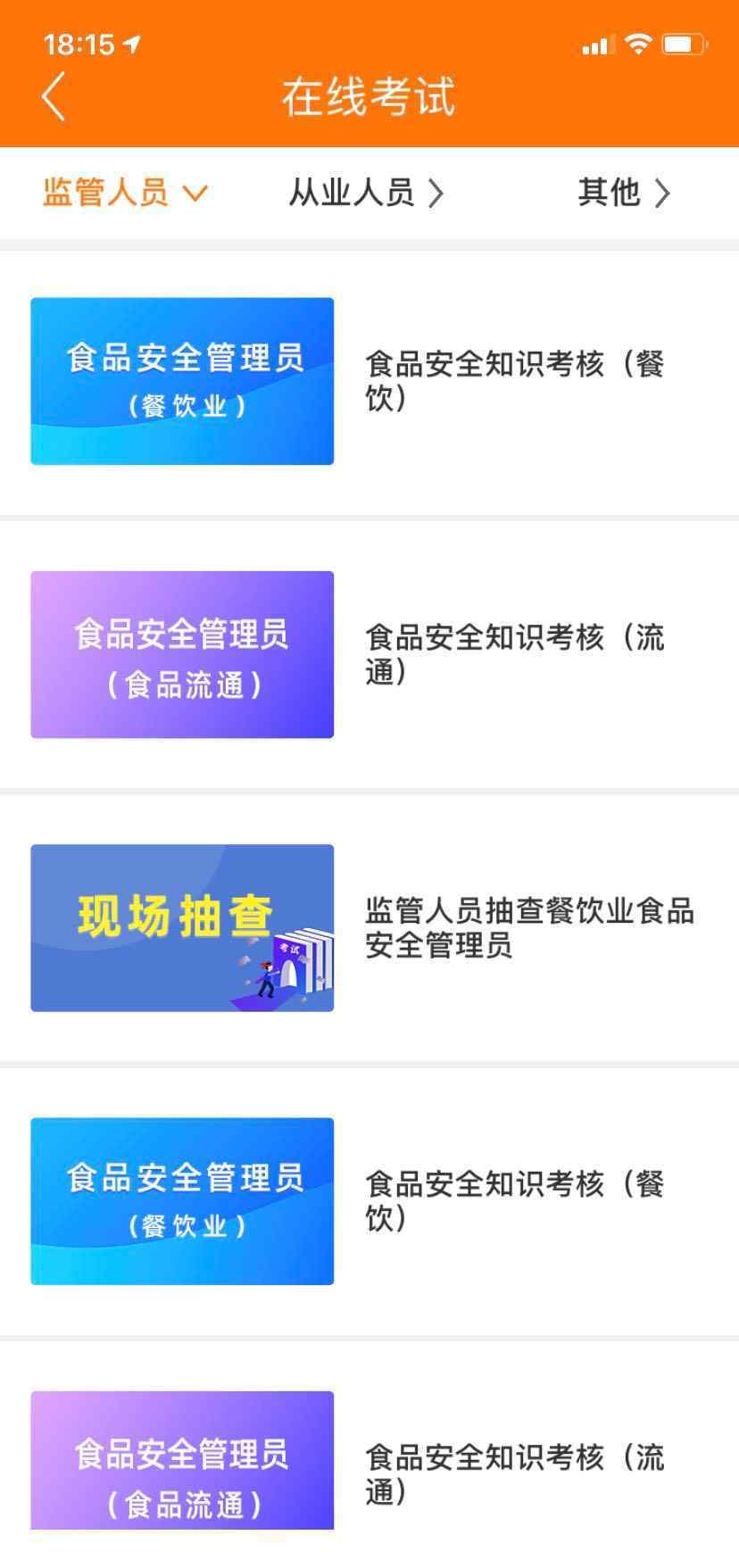Go back using the top-left arrow
Screen dimensions: 739x1568
point(54,96)
